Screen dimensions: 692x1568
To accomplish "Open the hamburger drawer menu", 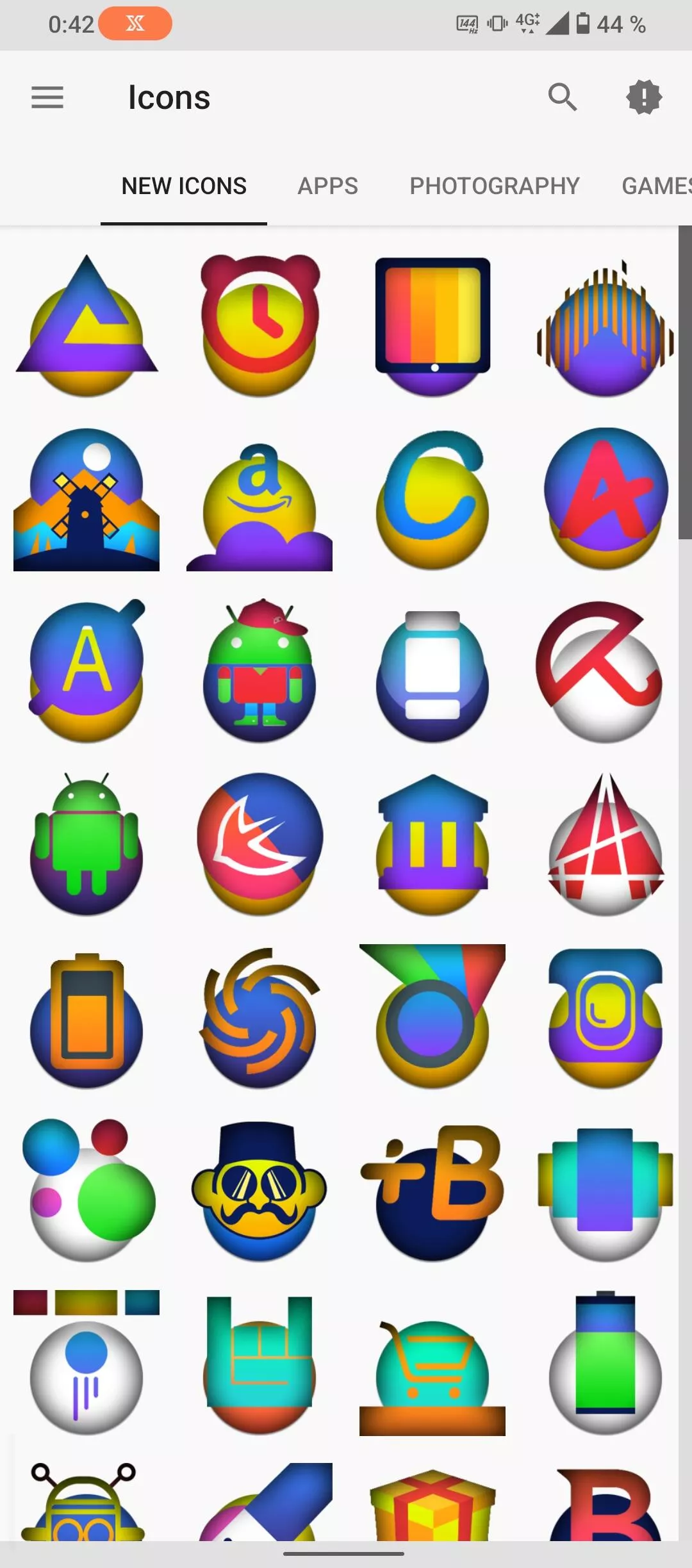I will point(47,97).
